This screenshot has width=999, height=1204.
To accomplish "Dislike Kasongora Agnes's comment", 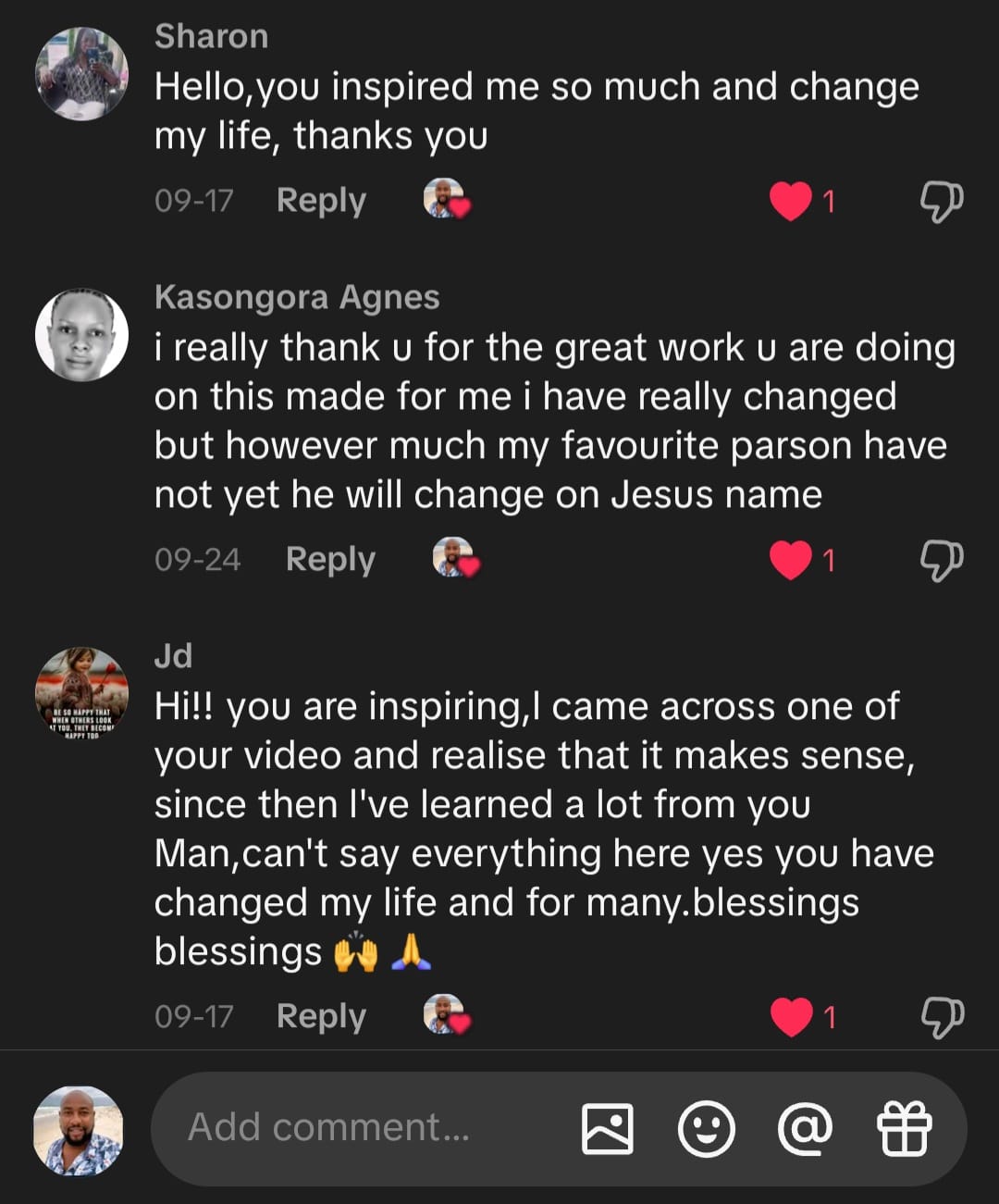I will click(942, 560).
